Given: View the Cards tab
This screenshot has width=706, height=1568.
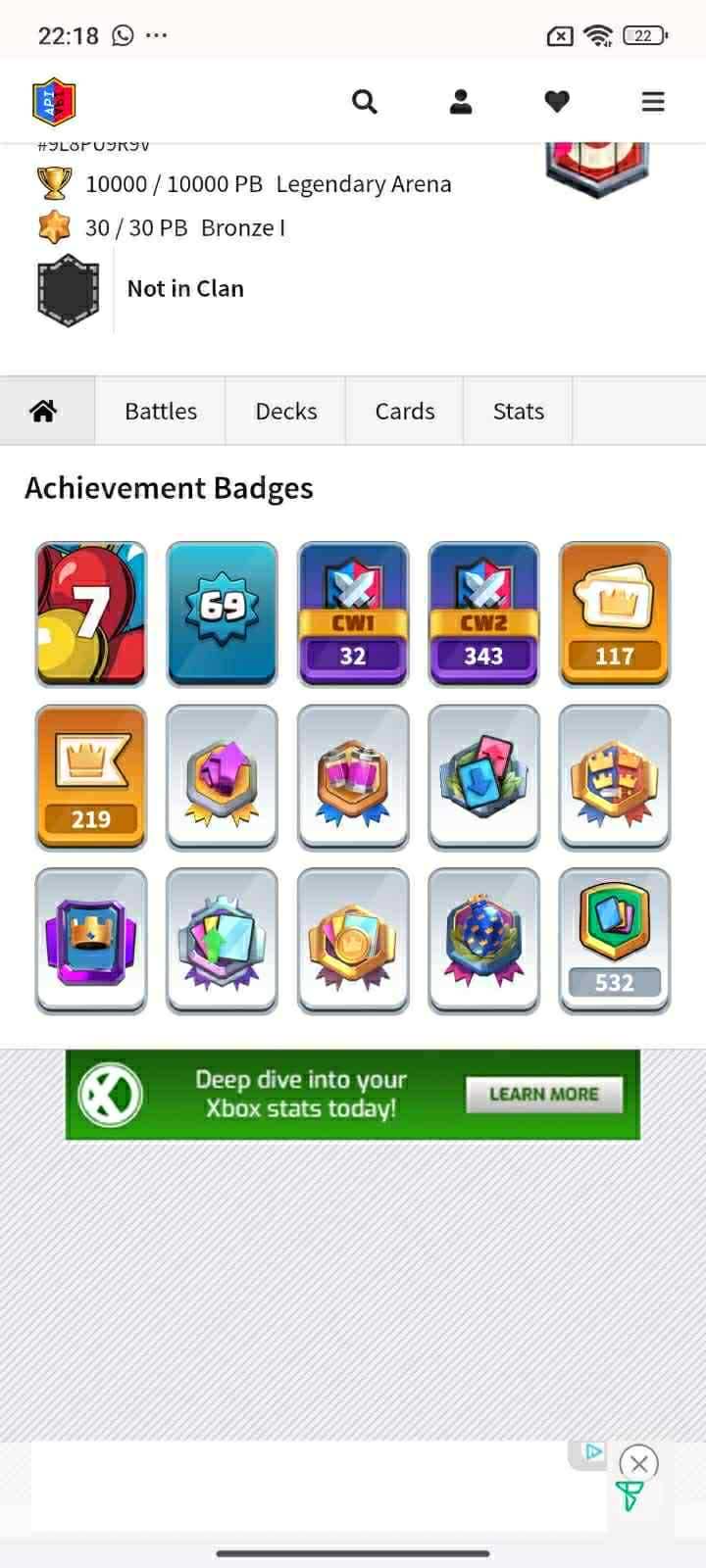Looking at the screenshot, I should click(x=405, y=412).
